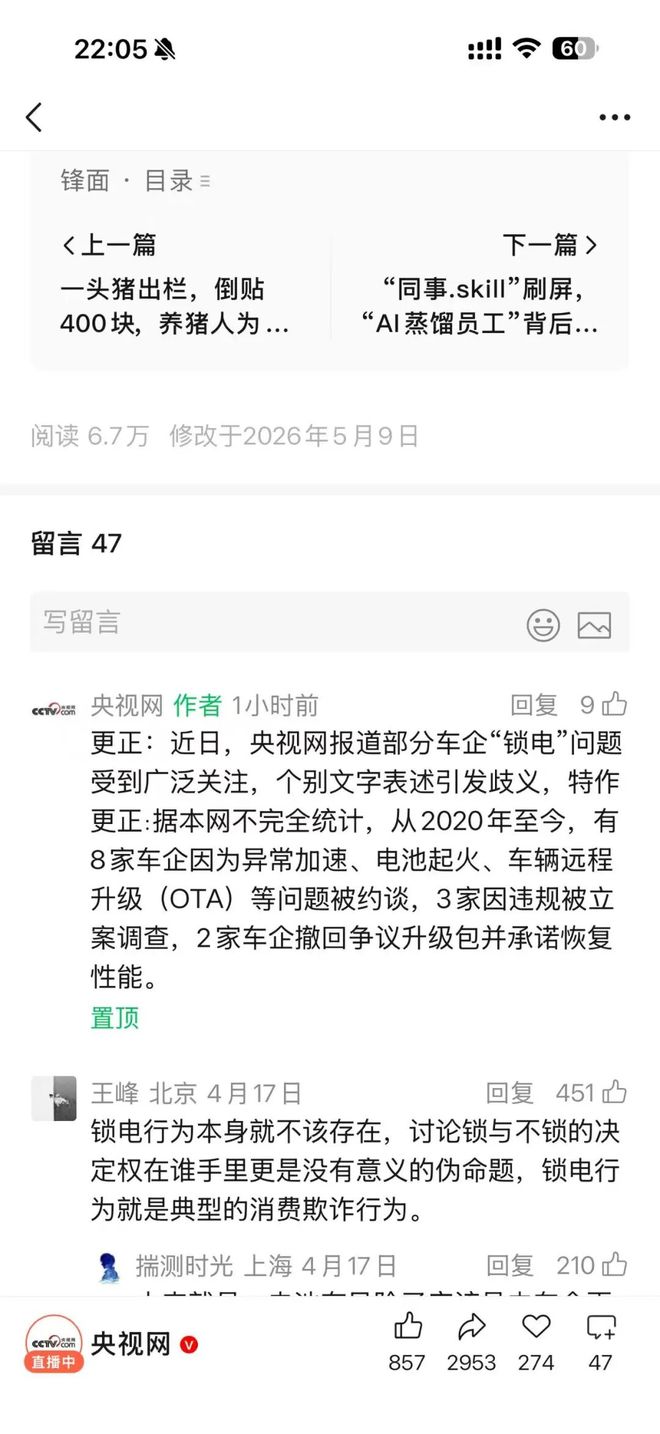Open the emoji picker in comment box

click(x=543, y=625)
